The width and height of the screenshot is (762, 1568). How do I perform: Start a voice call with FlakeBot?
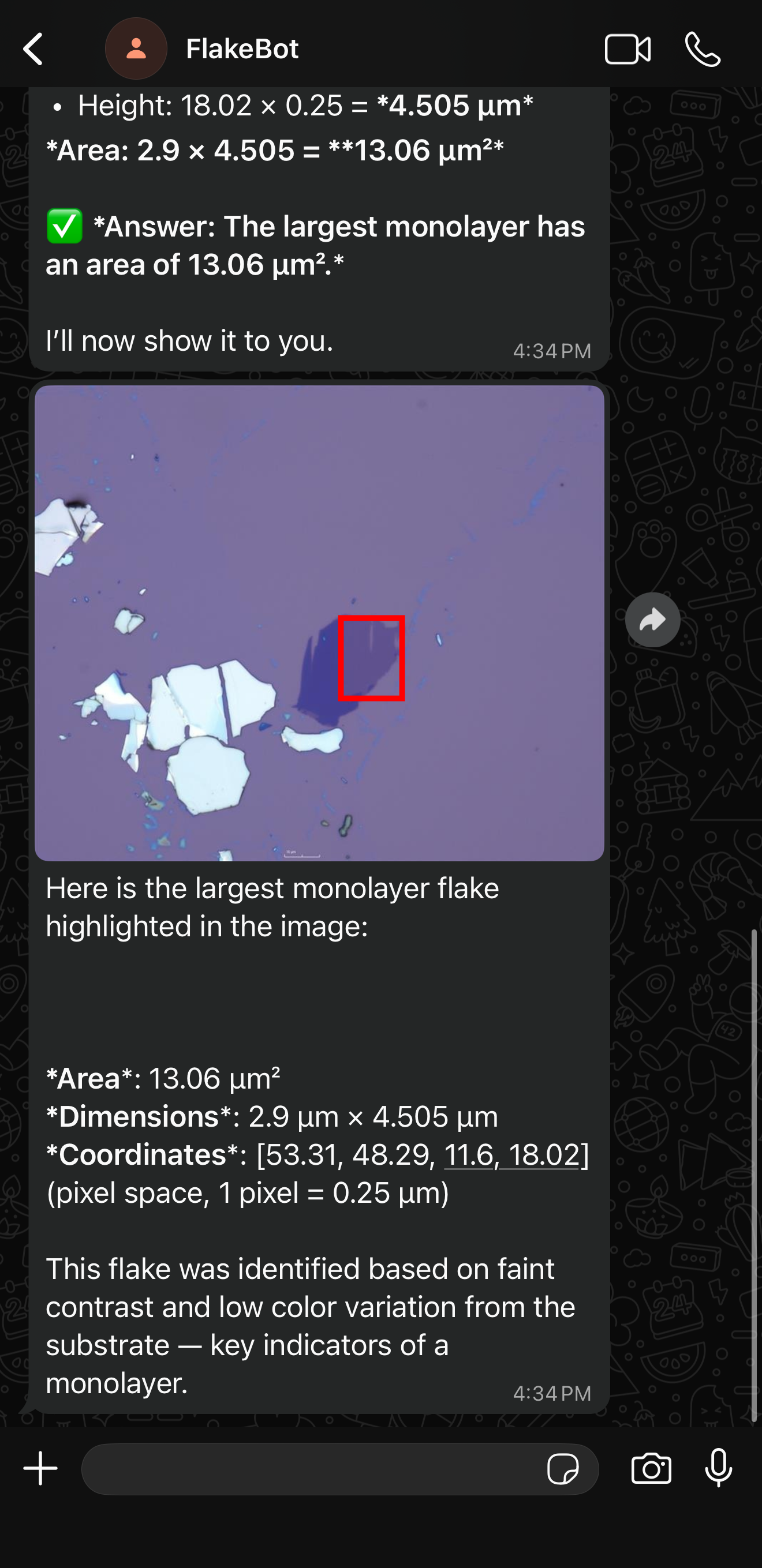[x=703, y=49]
